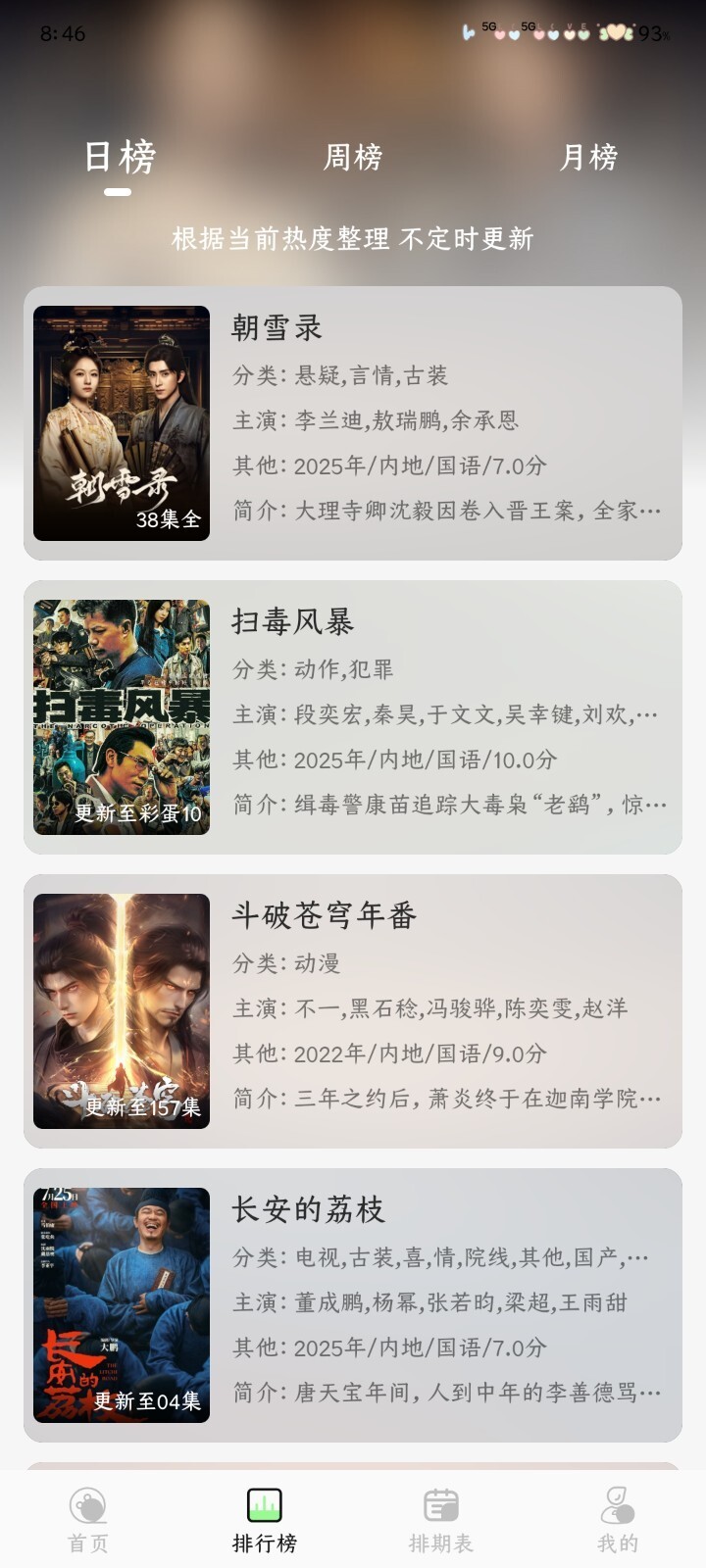Select the 日榜 daily ranking tab
The height and width of the screenshot is (1568, 706).
tap(120, 157)
